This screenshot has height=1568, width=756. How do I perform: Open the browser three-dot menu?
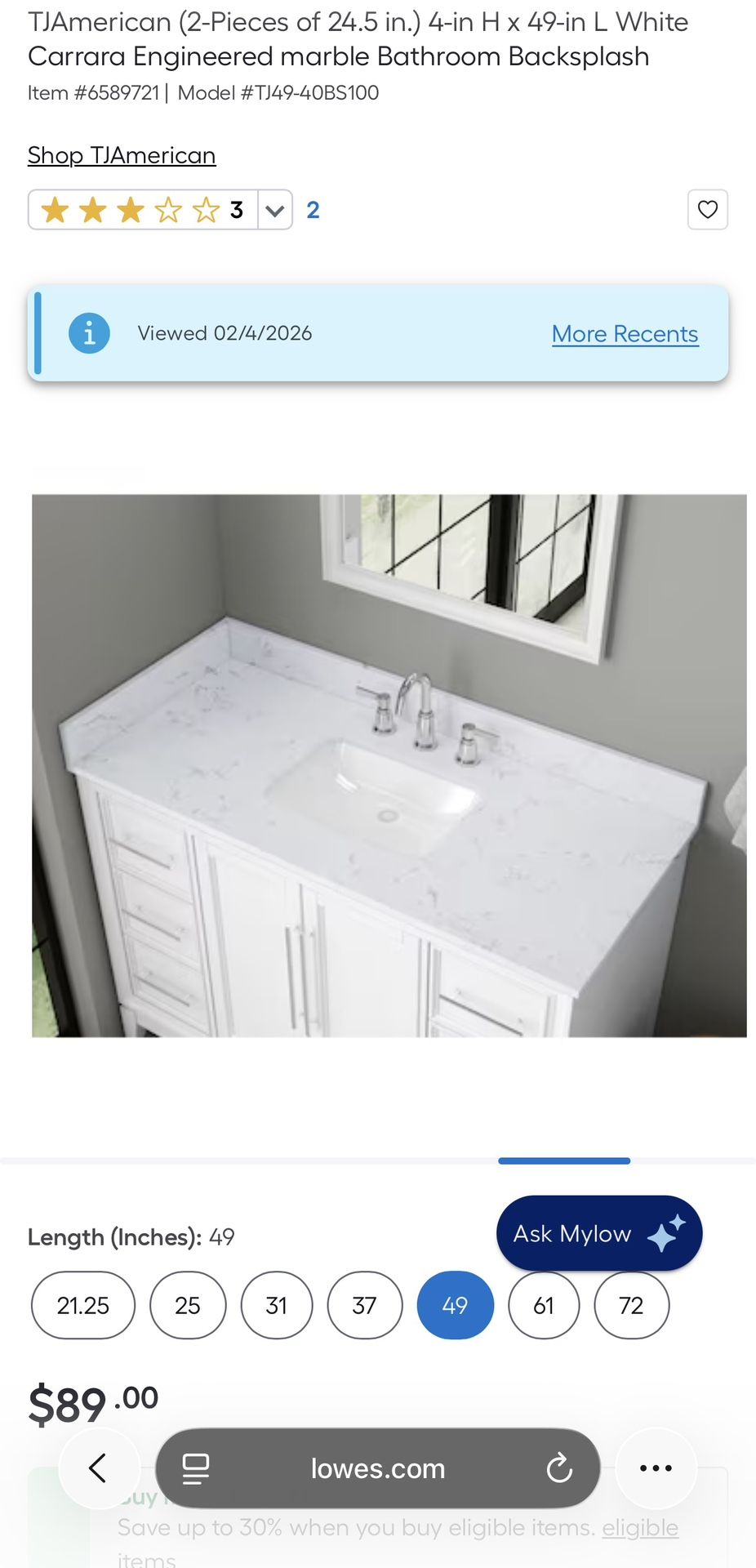[x=656, y=1468]
